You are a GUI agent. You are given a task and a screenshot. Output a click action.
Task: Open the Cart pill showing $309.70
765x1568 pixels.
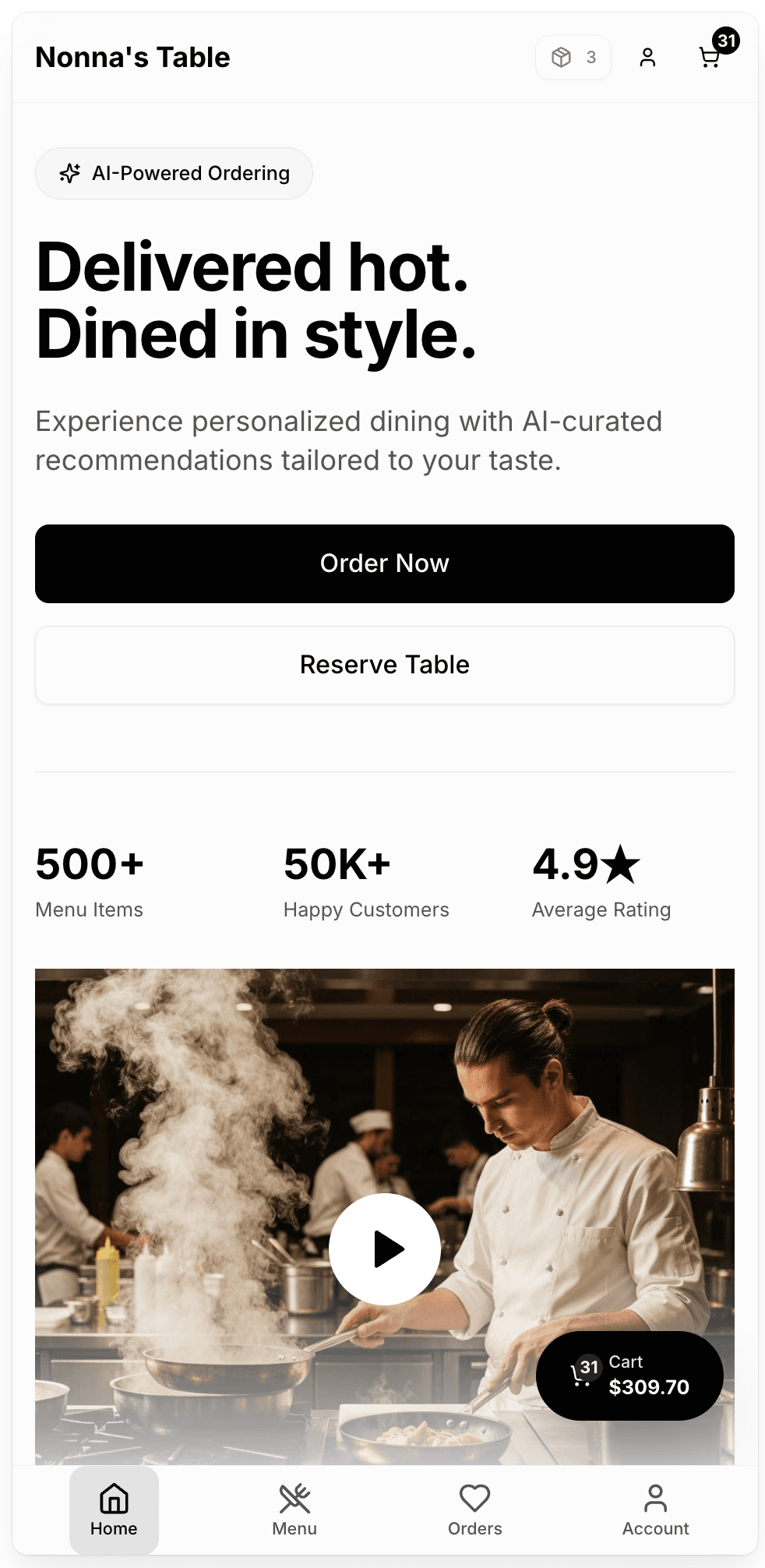629,1376
